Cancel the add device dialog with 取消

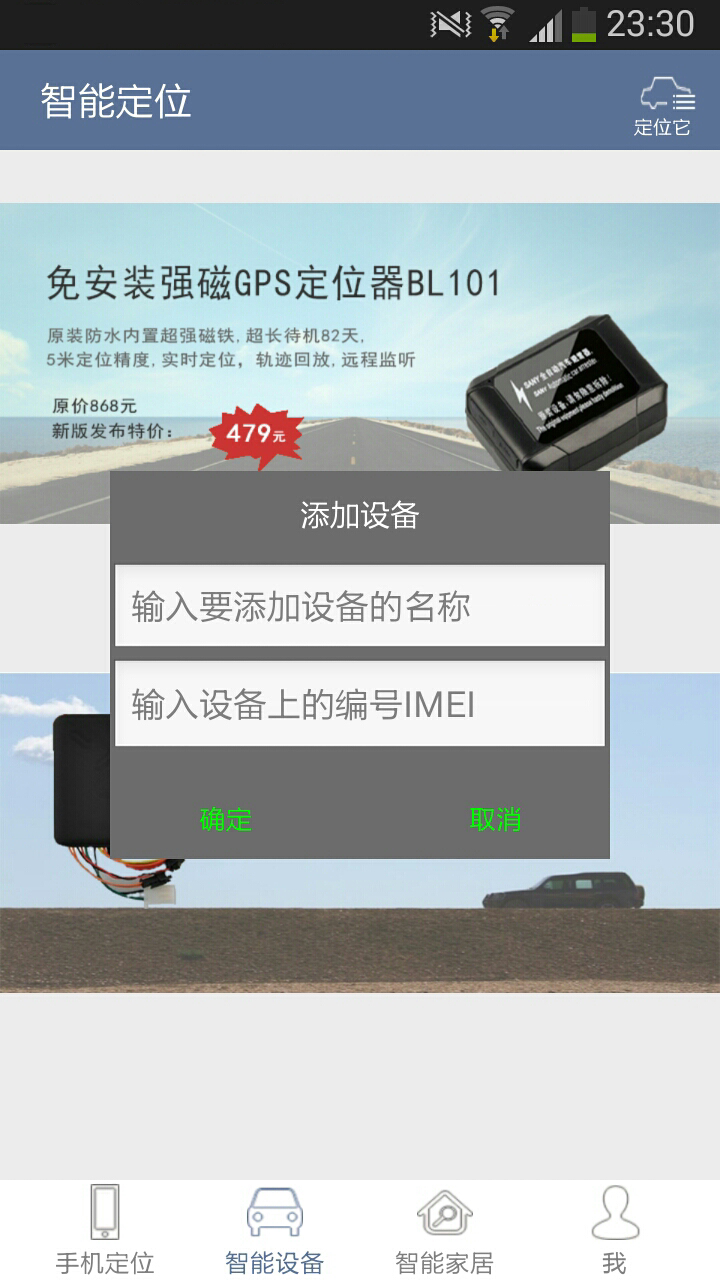pyautogui.click(x=495, y=819)
